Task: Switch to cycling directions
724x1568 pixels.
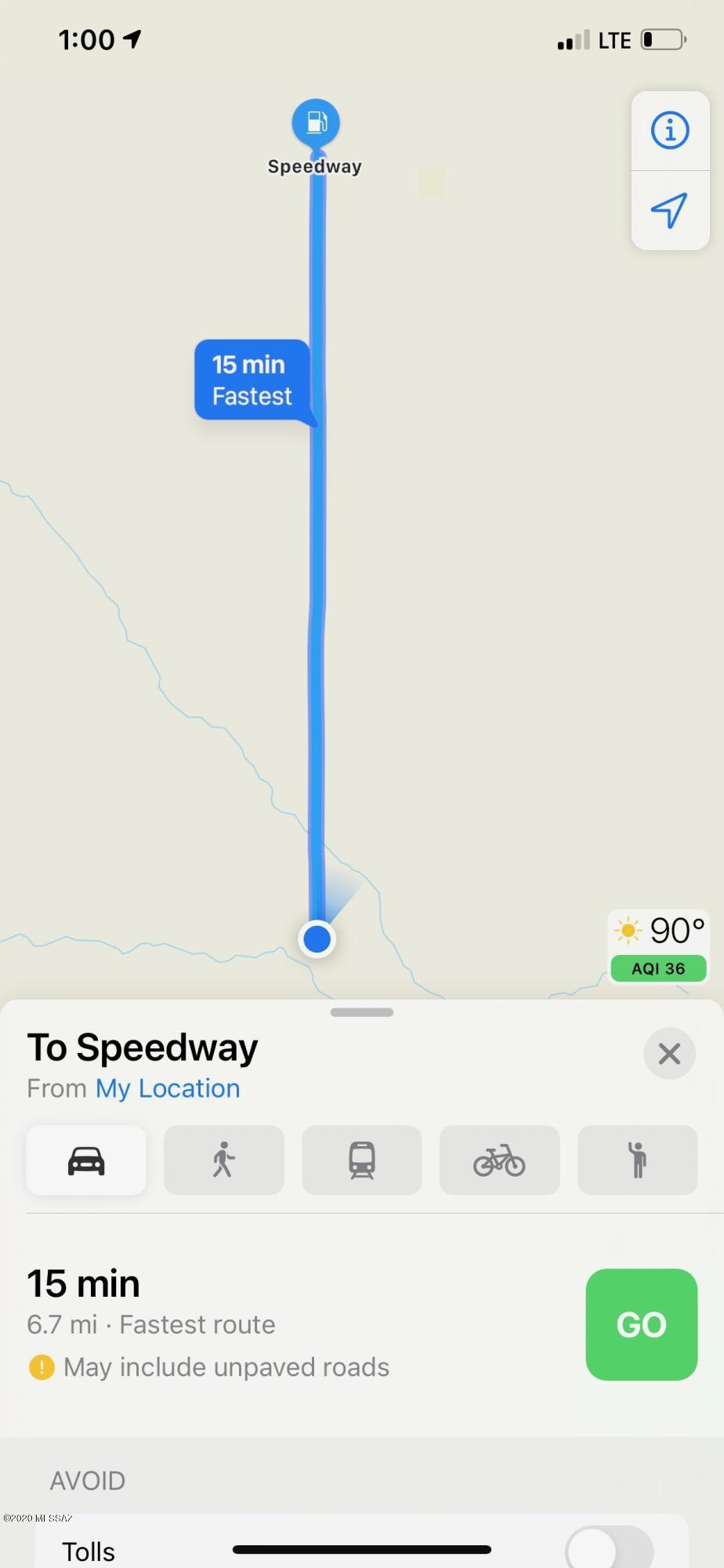Action: (500, 1160)
